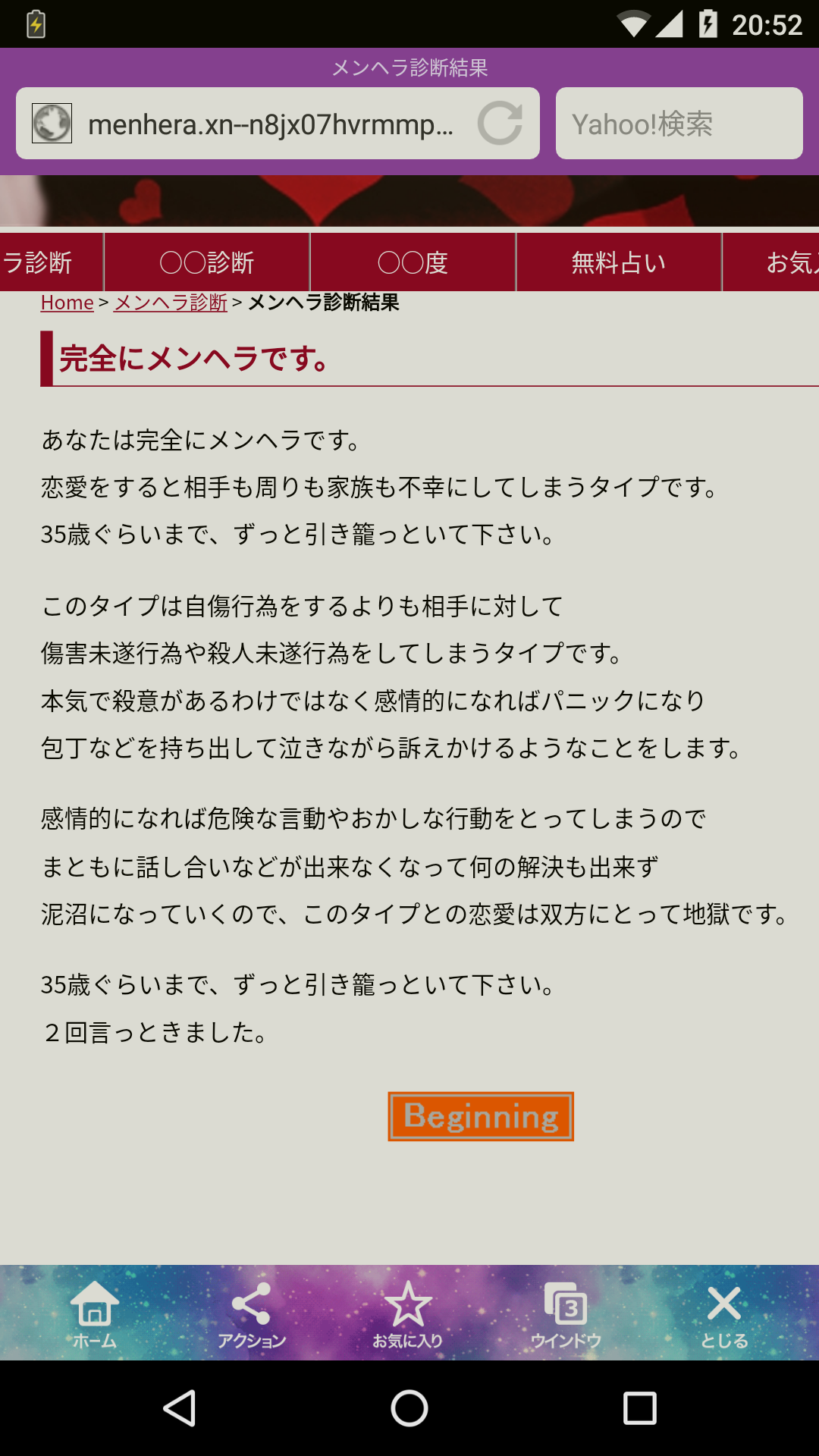Switch to the 無料占い tab
Image resolution: width=819 pixels, height=1456 pixels.
(618, 262)
